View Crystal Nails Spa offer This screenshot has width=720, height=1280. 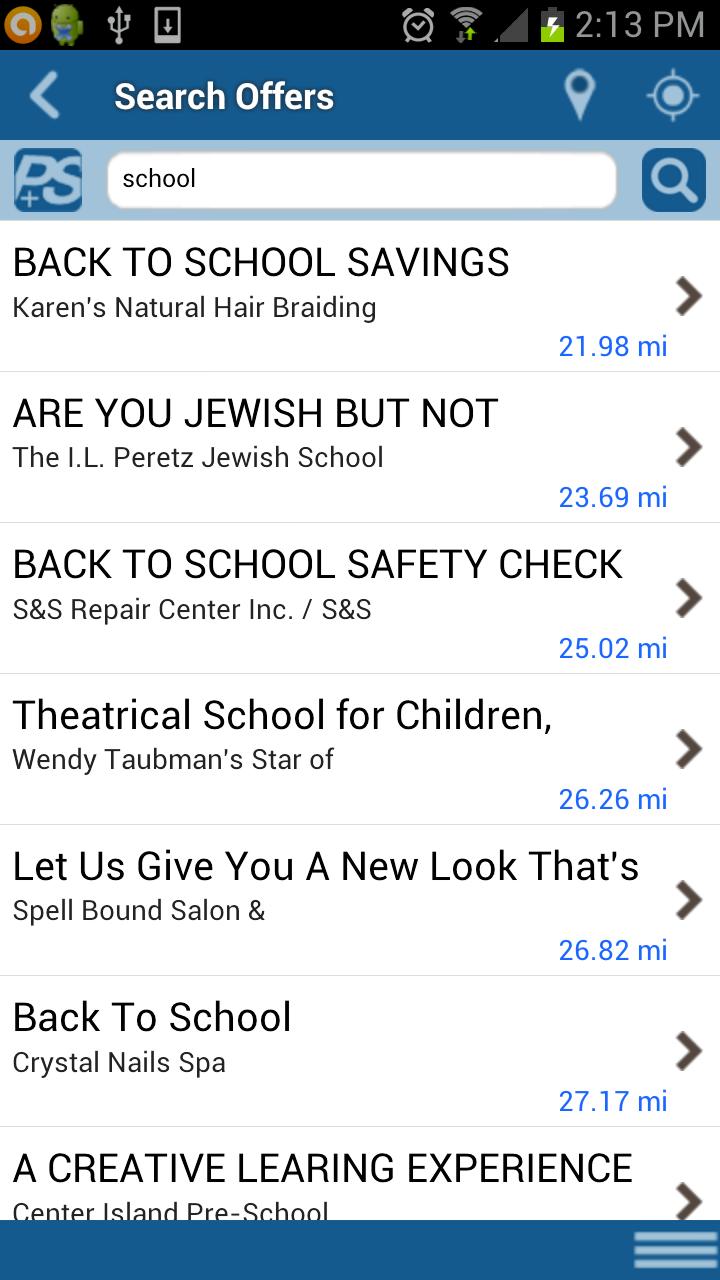360,1051
